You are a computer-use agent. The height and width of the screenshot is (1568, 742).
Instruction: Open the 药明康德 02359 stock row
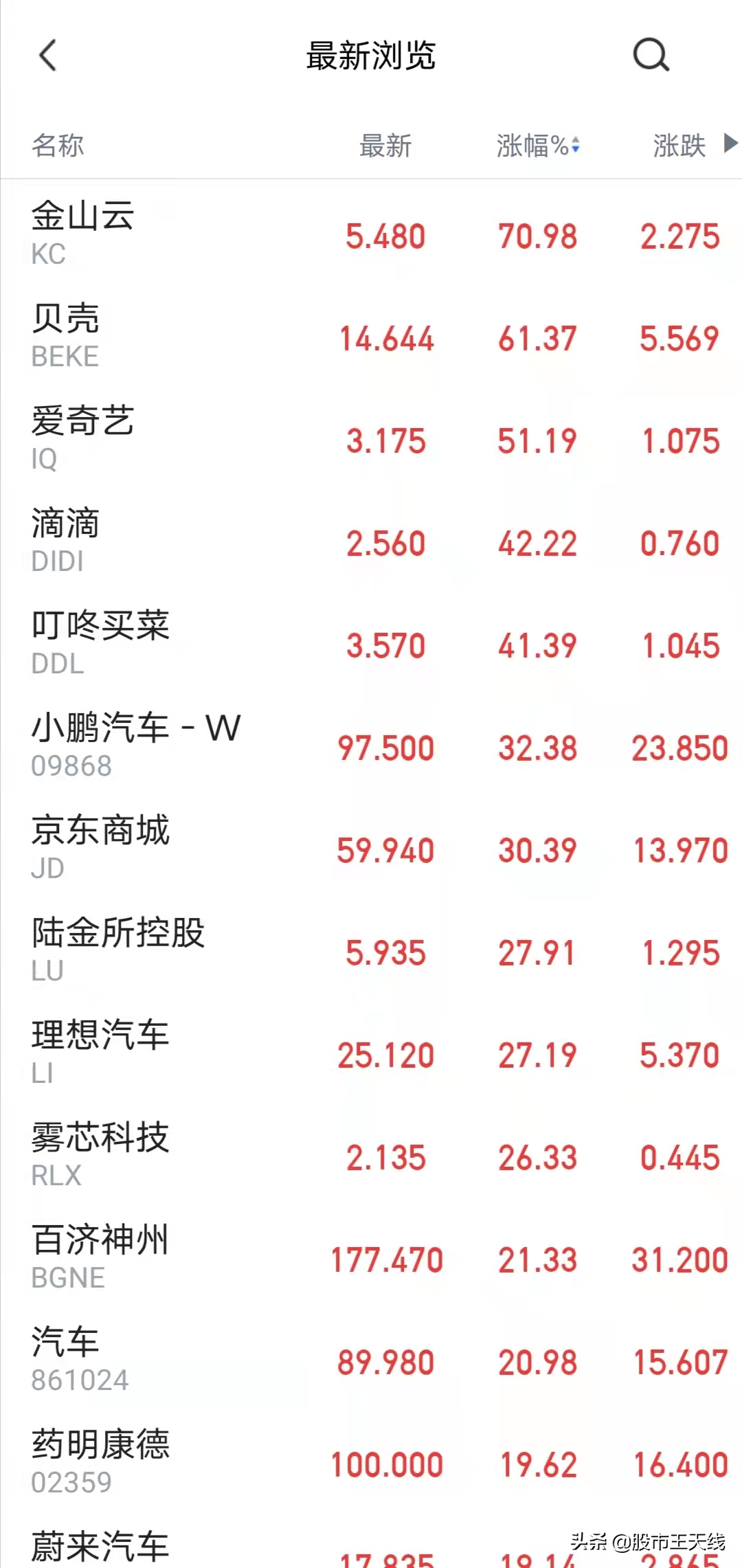371,1462
